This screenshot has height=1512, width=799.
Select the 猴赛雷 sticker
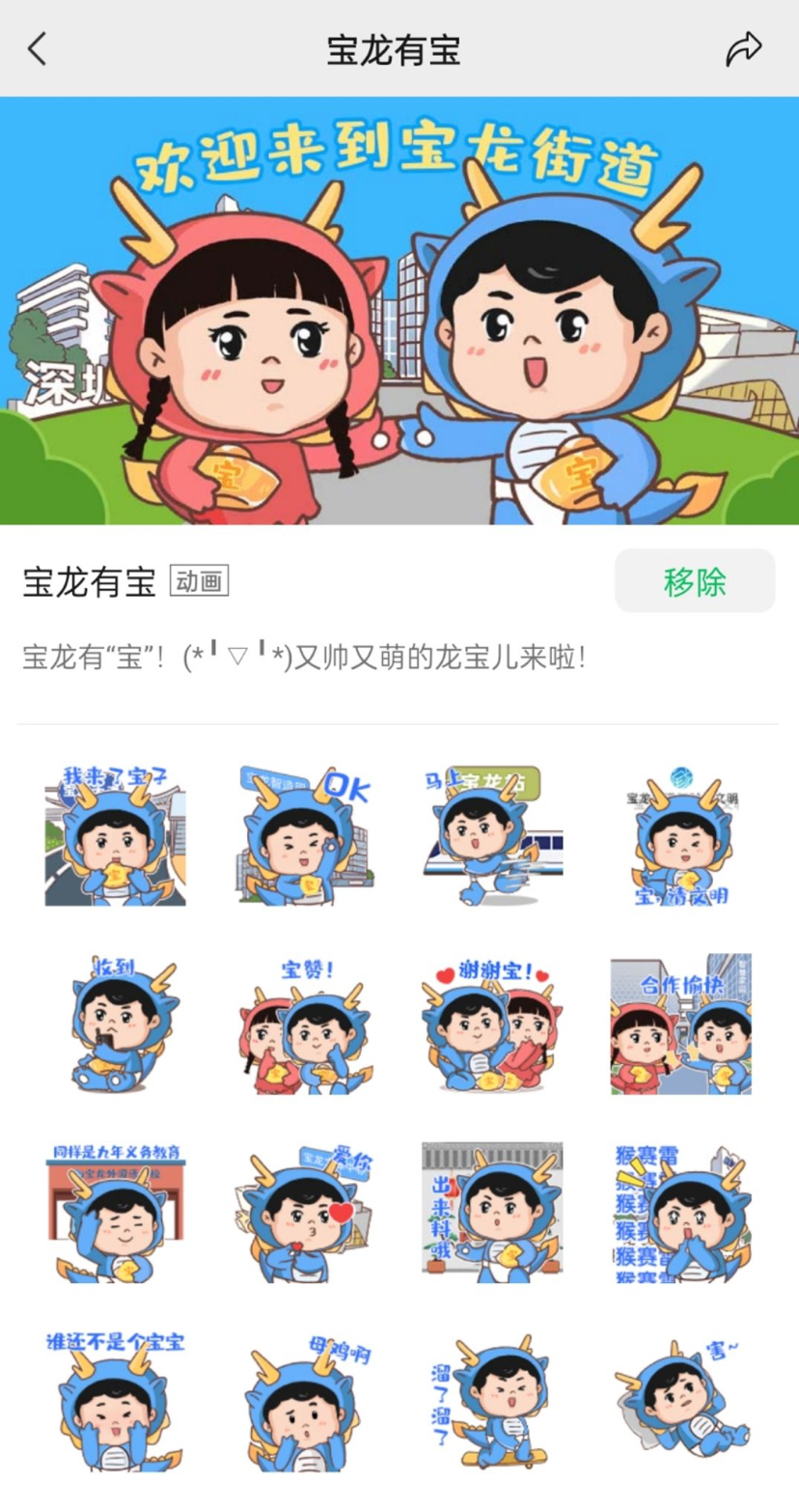681,1213
